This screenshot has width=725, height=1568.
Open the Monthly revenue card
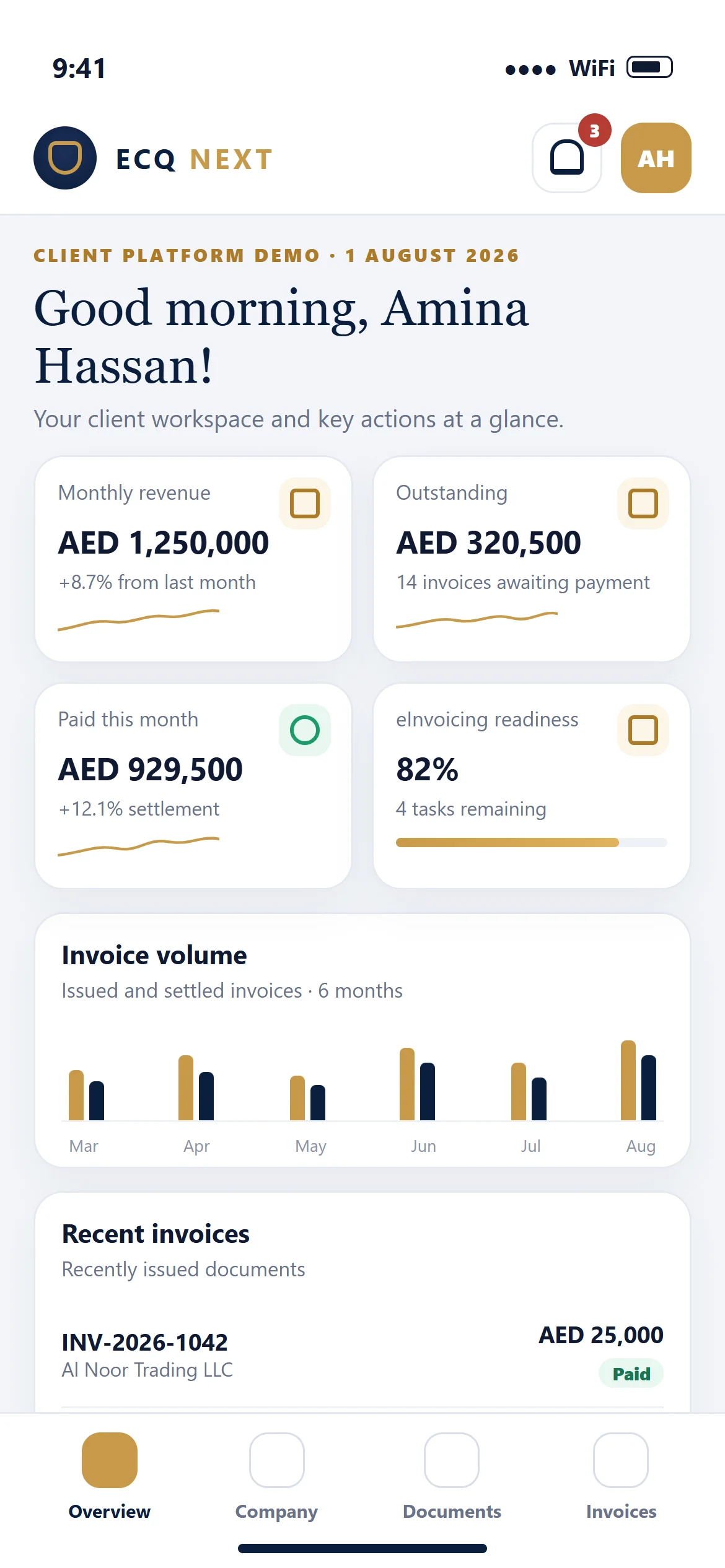(x=193, y=559)
